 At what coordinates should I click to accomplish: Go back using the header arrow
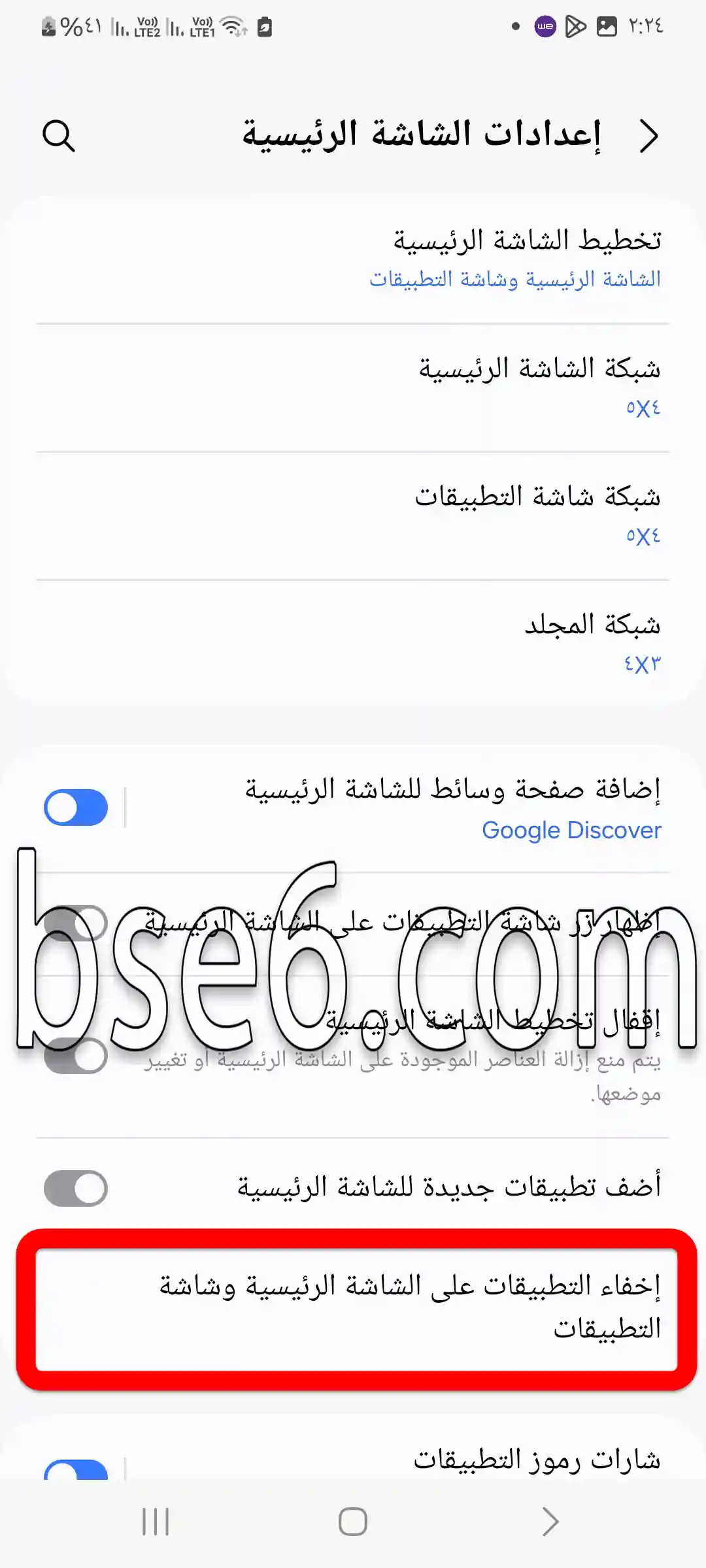pos(648,136)
